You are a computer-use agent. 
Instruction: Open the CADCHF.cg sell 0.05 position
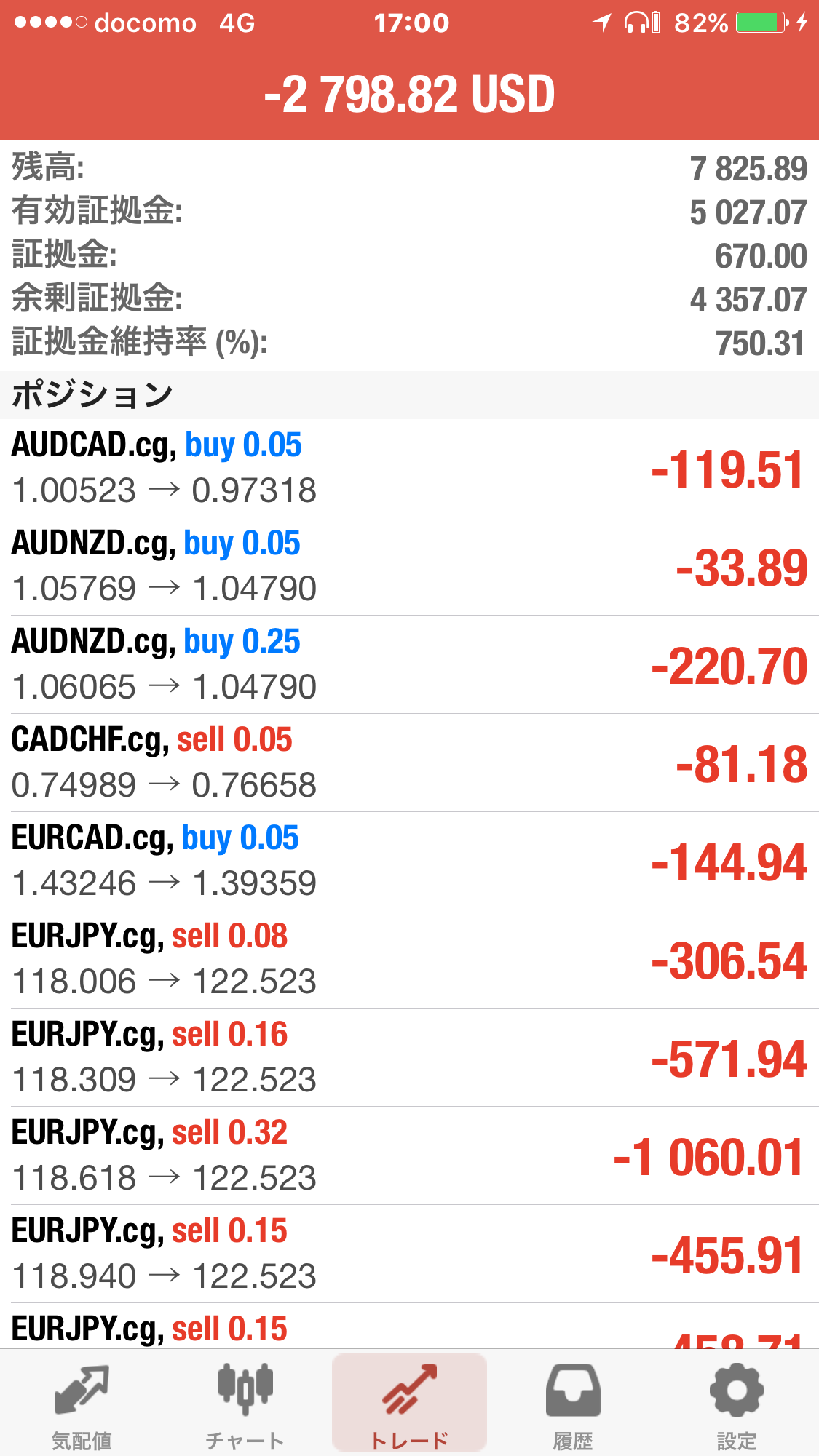tap(409, 763)
